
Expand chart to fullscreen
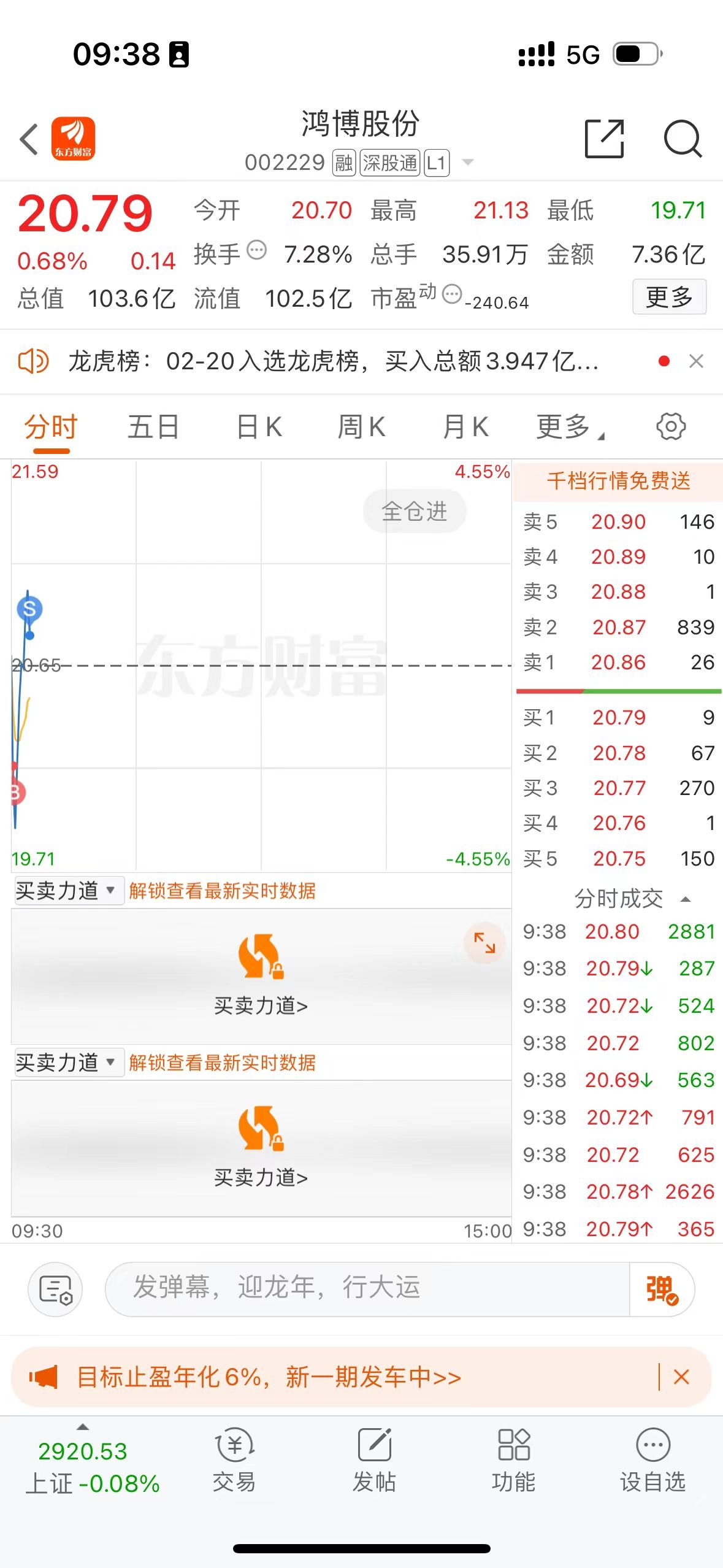(x=484, y=942)
